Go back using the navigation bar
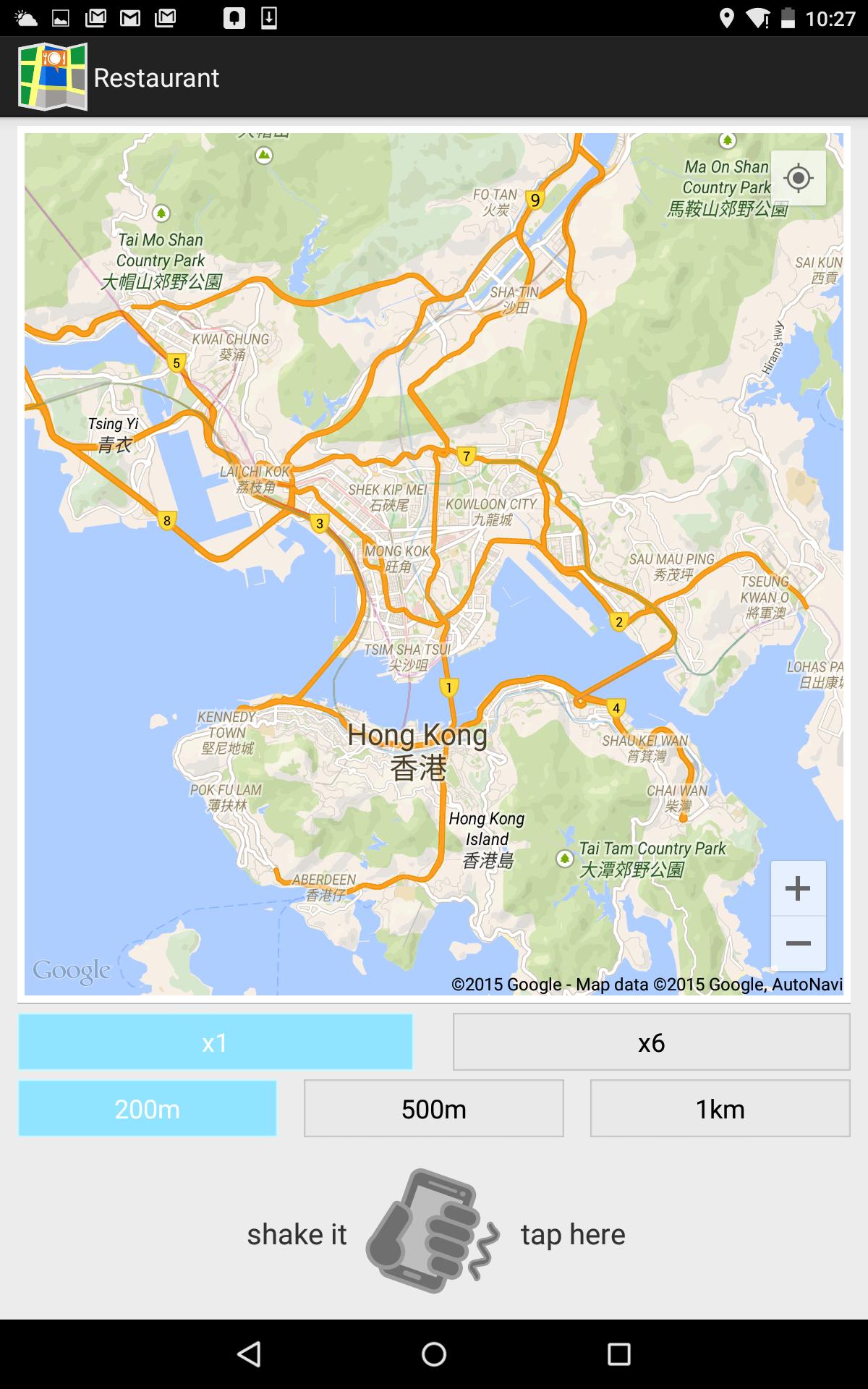The height and width of the screenshot is (1389, 868). (249, 1354)
